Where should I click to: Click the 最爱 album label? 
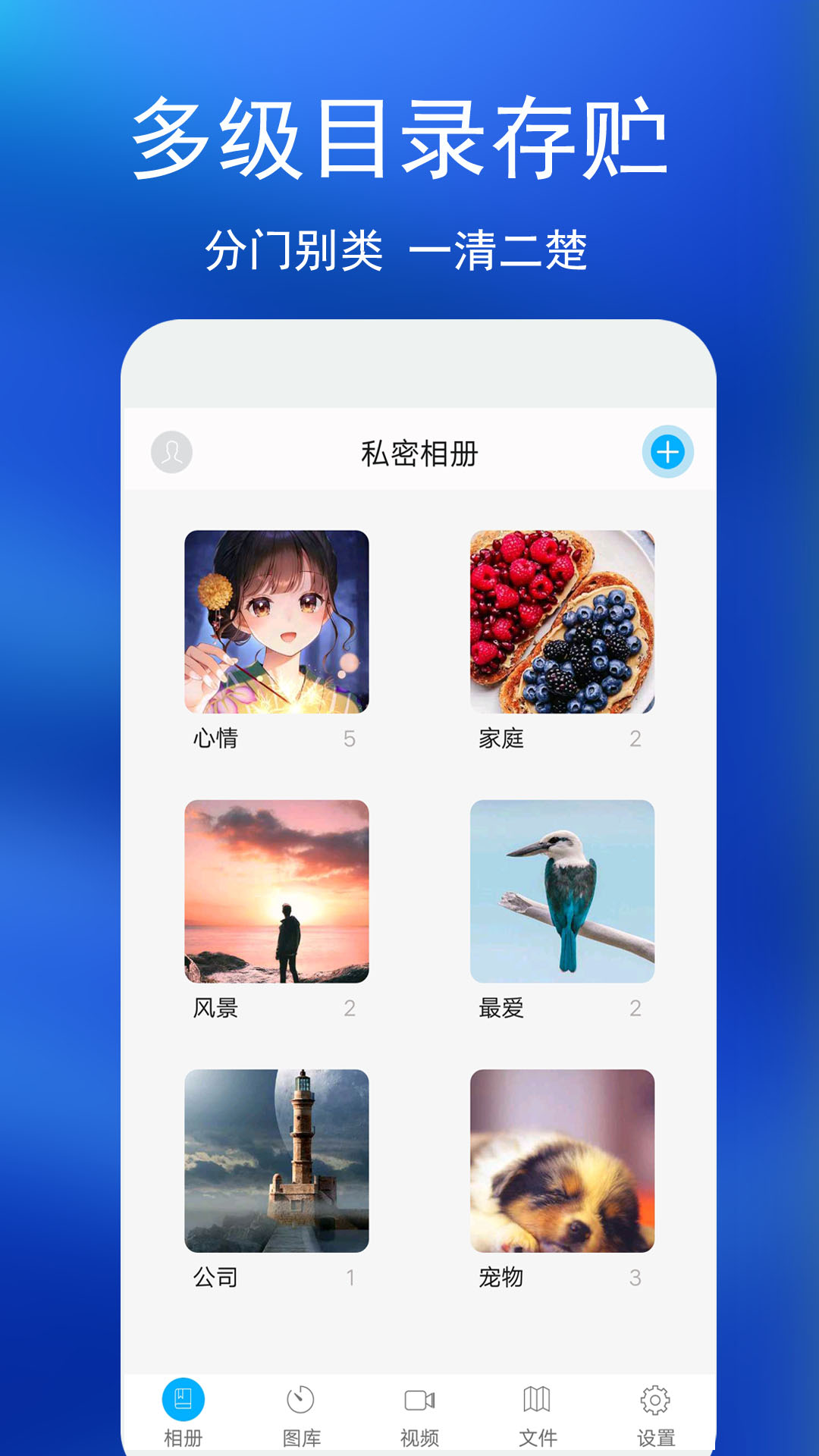point(502,1009)
